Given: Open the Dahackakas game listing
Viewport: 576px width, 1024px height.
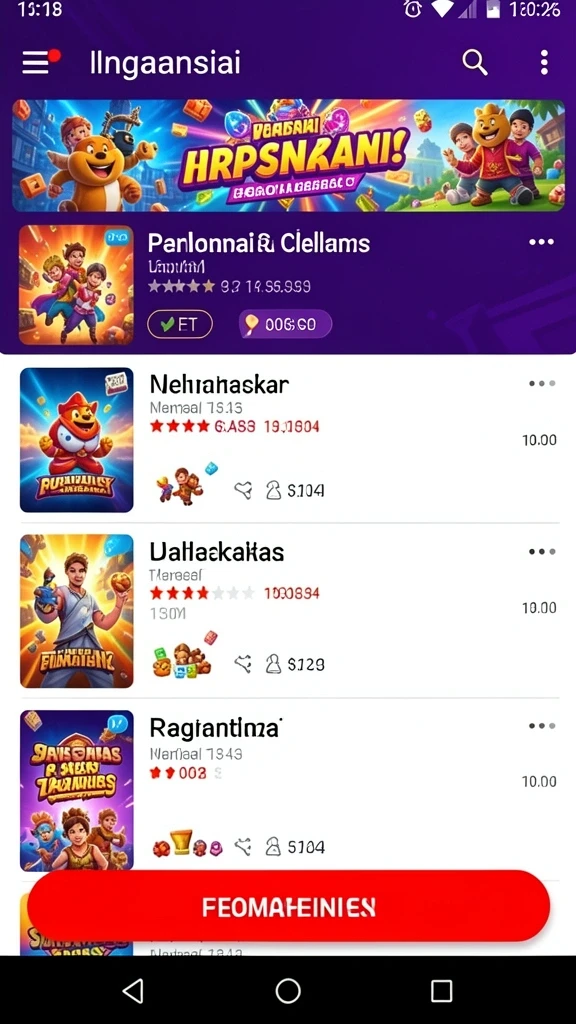Looking at the screenshot, I should coord(288,611).
